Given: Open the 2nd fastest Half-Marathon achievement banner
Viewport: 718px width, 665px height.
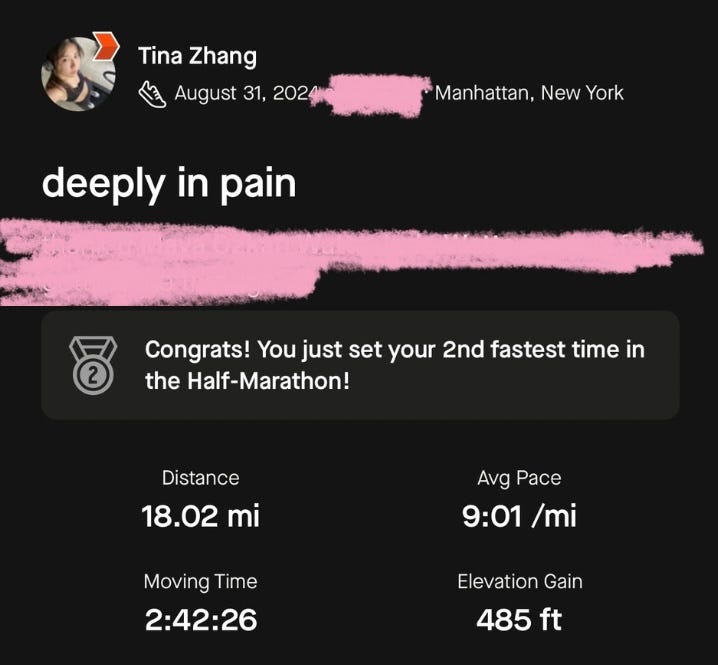Looking at the screenshot, I should pos(360,365).
